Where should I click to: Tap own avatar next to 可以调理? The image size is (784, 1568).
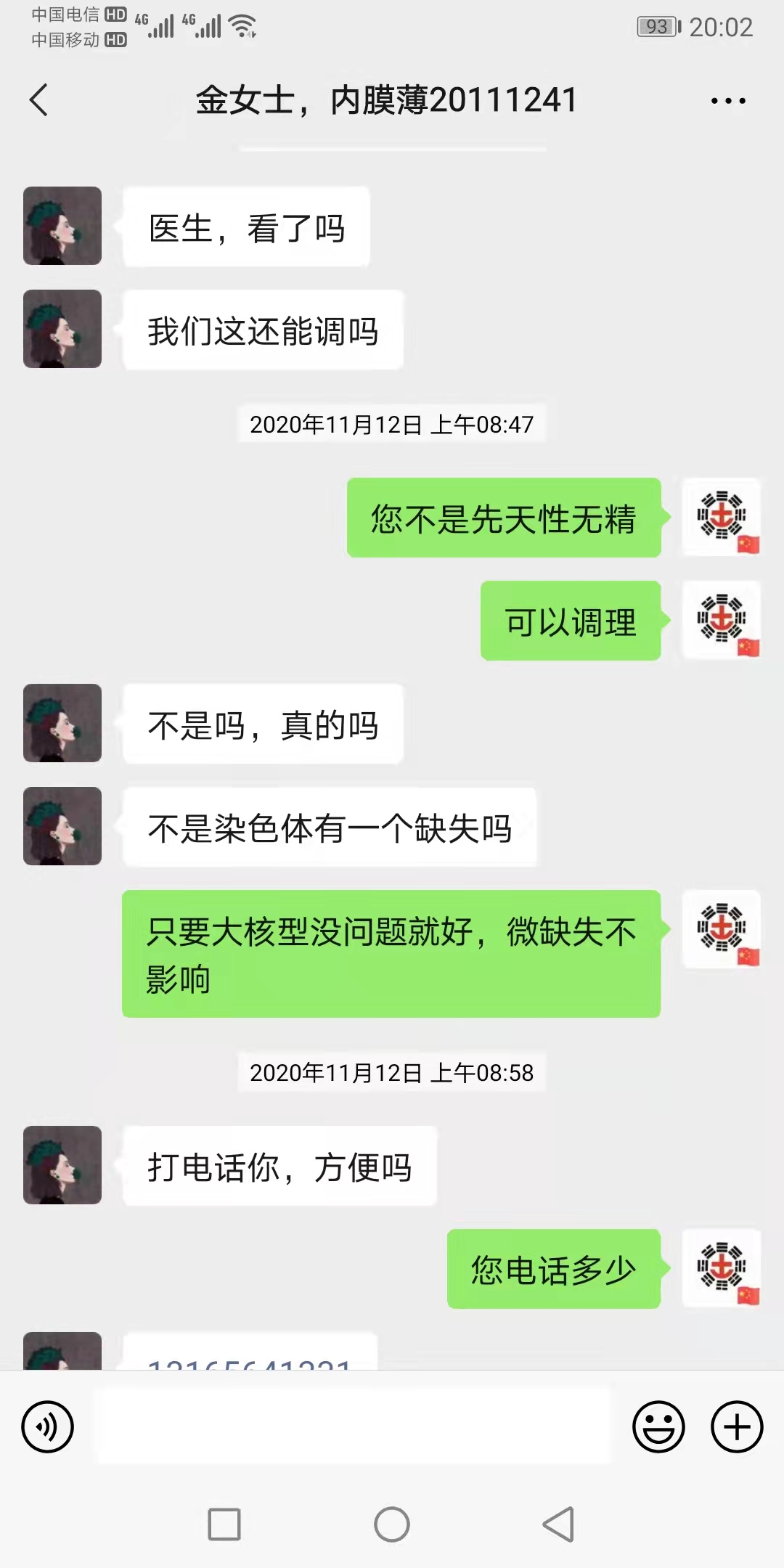[x=722, y=620]
